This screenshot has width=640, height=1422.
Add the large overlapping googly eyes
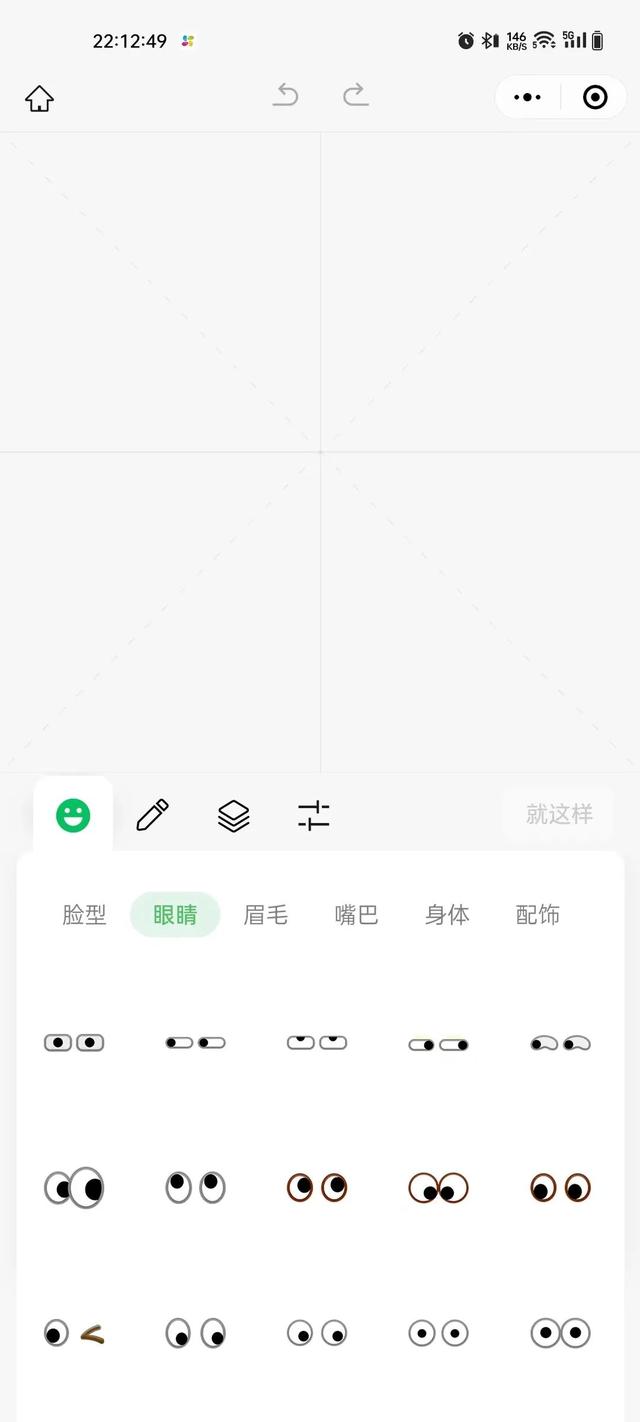[x=74, y=1188]
